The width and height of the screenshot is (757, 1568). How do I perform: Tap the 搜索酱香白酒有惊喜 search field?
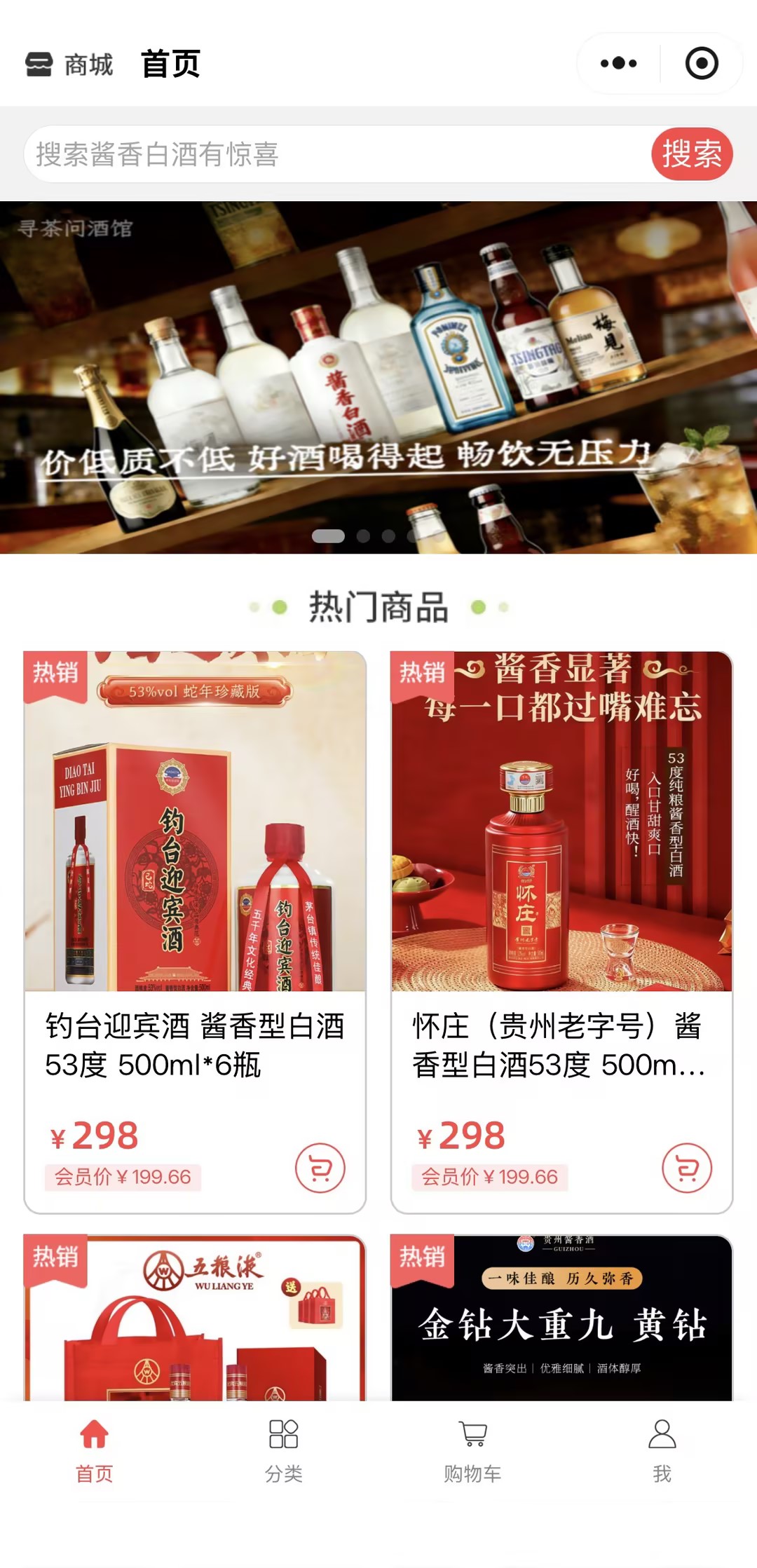click(x=336, y=154)
